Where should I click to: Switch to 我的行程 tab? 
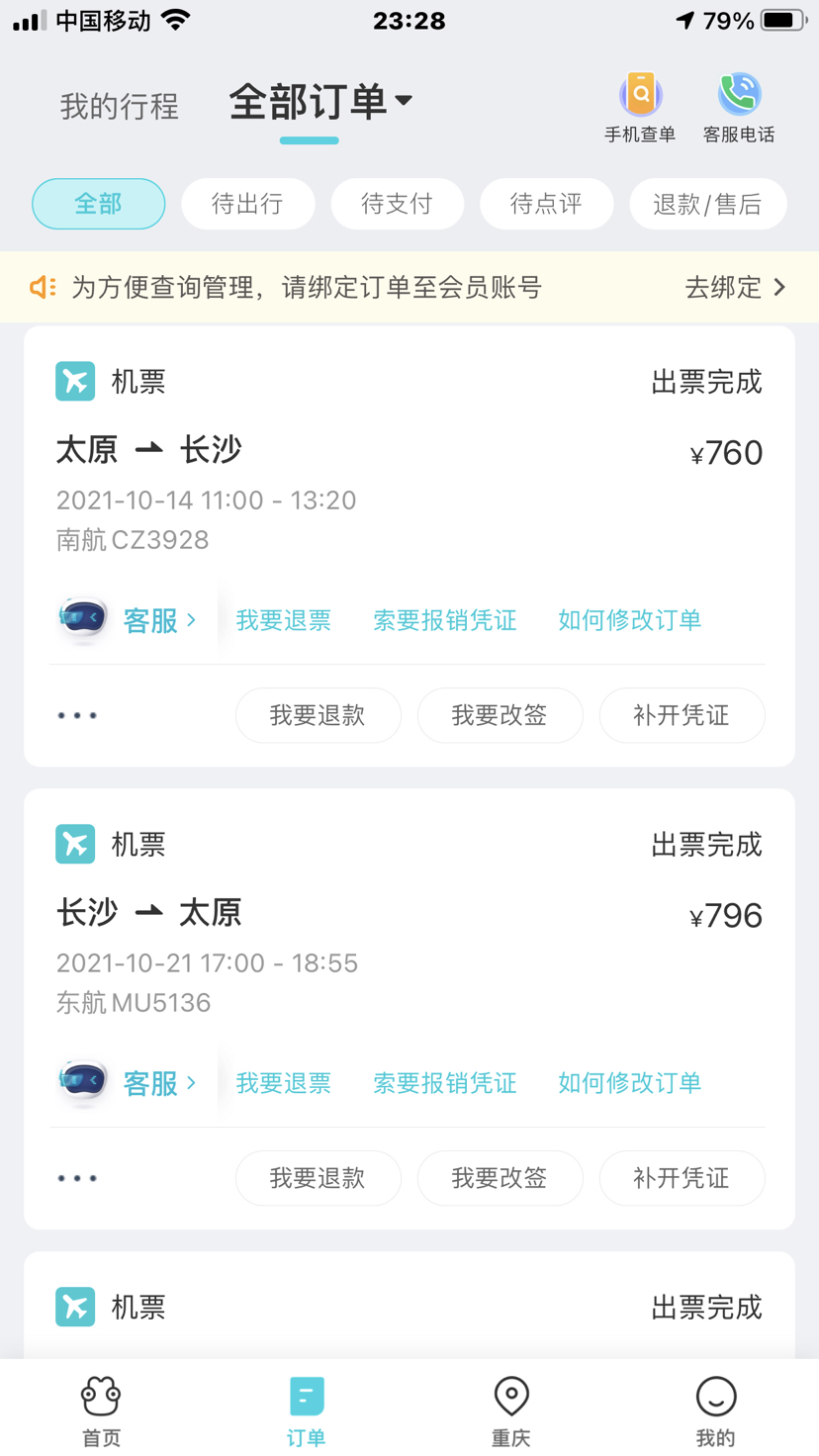119,106
